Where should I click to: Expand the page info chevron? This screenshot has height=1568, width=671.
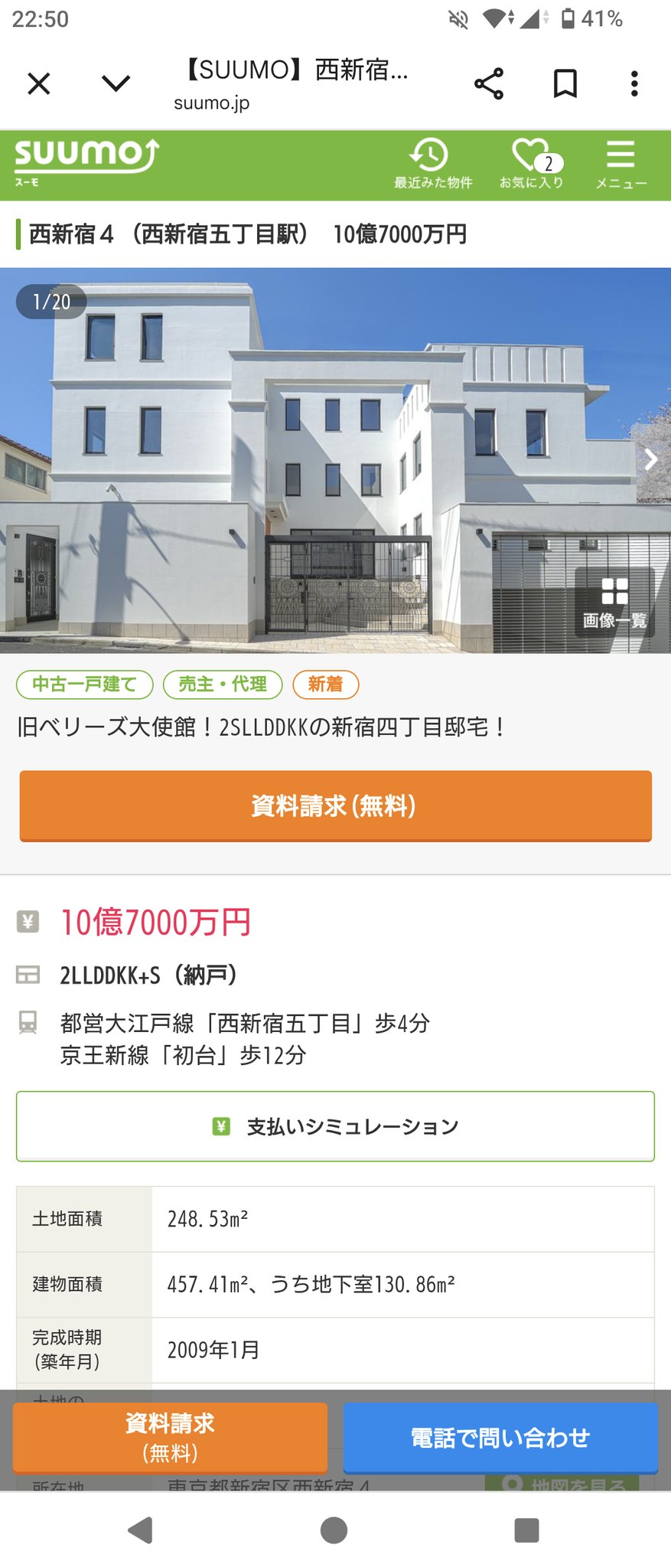(116, 83)
